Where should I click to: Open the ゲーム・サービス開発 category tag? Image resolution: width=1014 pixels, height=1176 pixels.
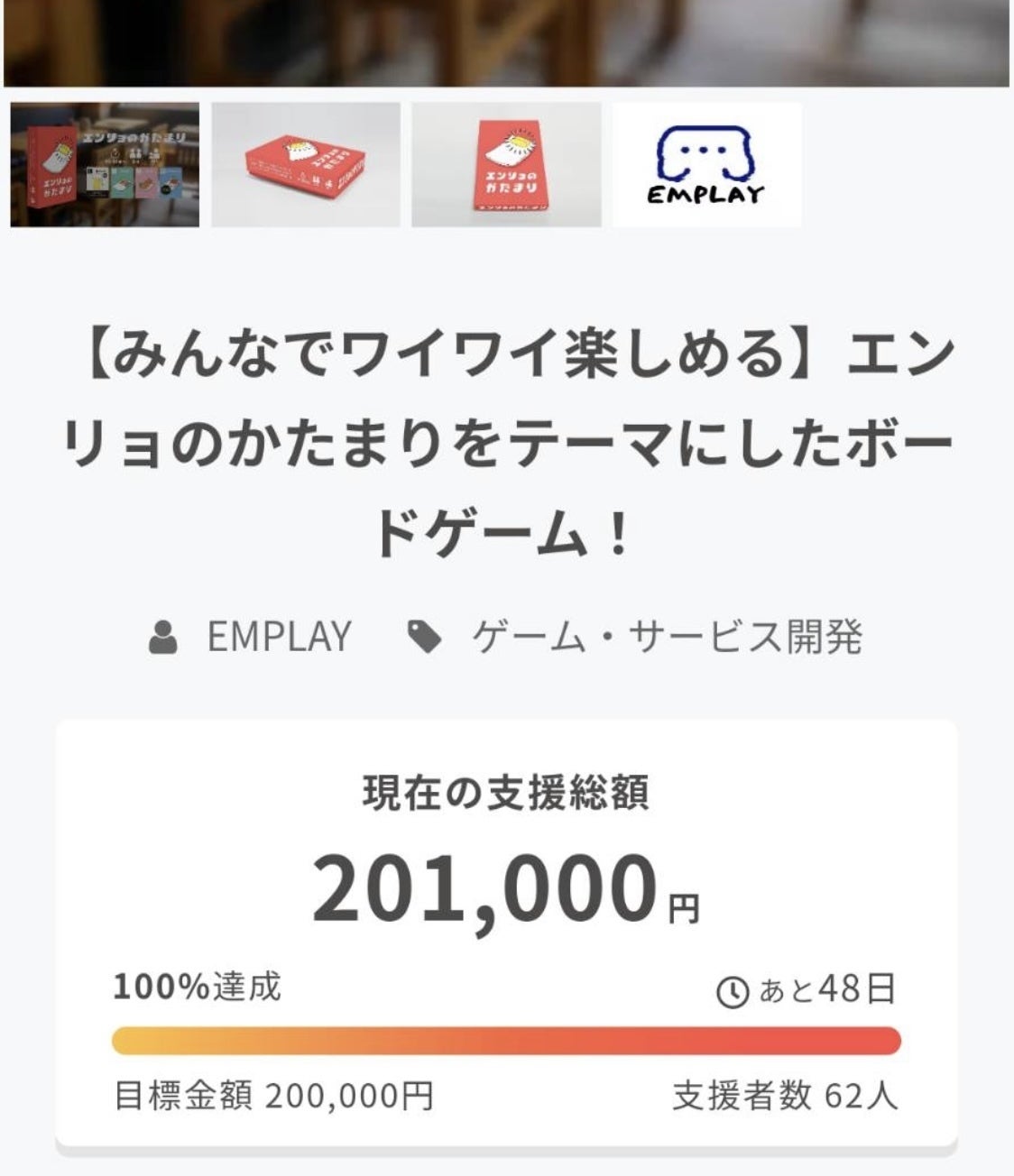click(x=666, y=637)
